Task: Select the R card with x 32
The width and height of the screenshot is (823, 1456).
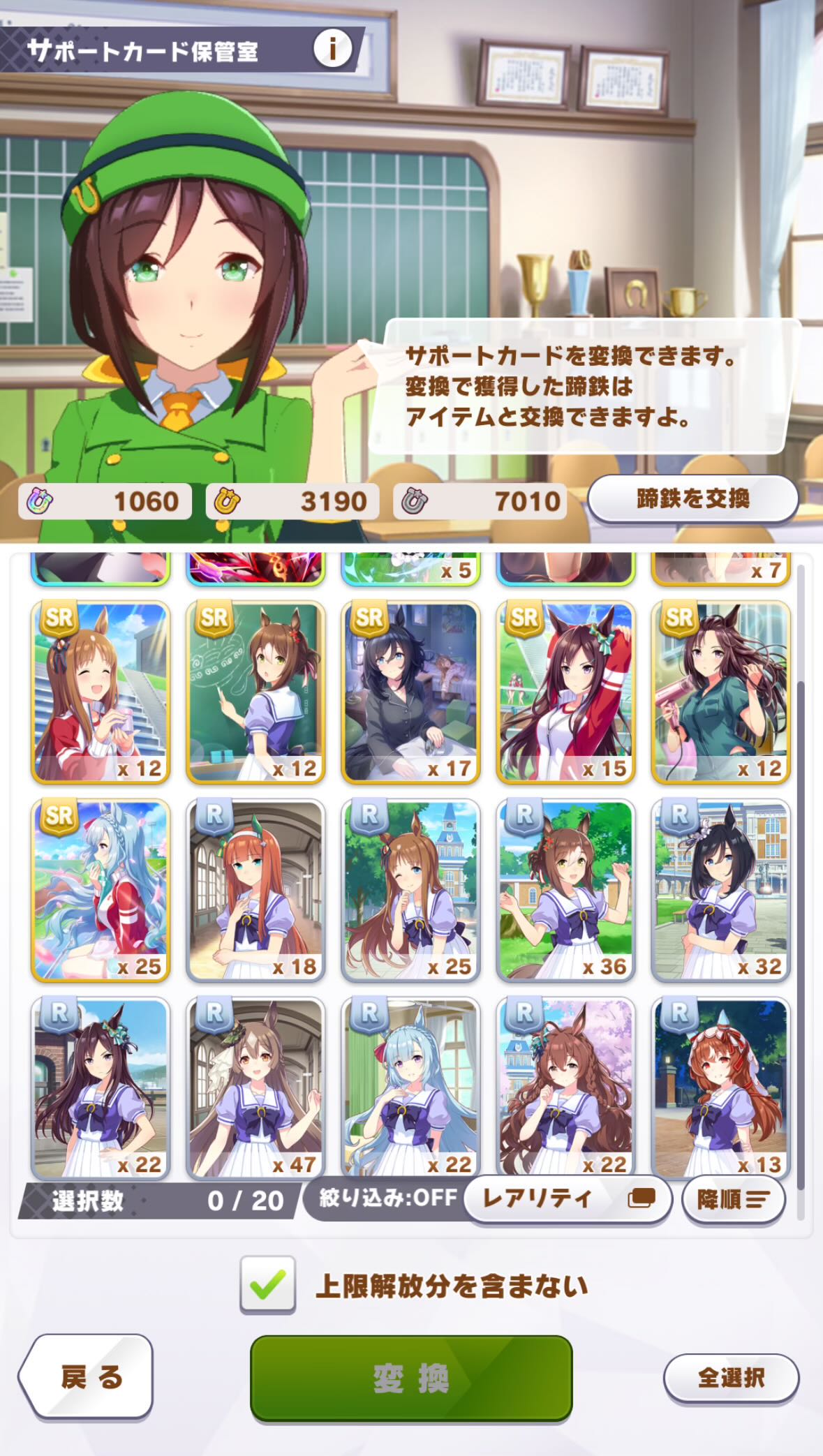Action: coord(720,891)
